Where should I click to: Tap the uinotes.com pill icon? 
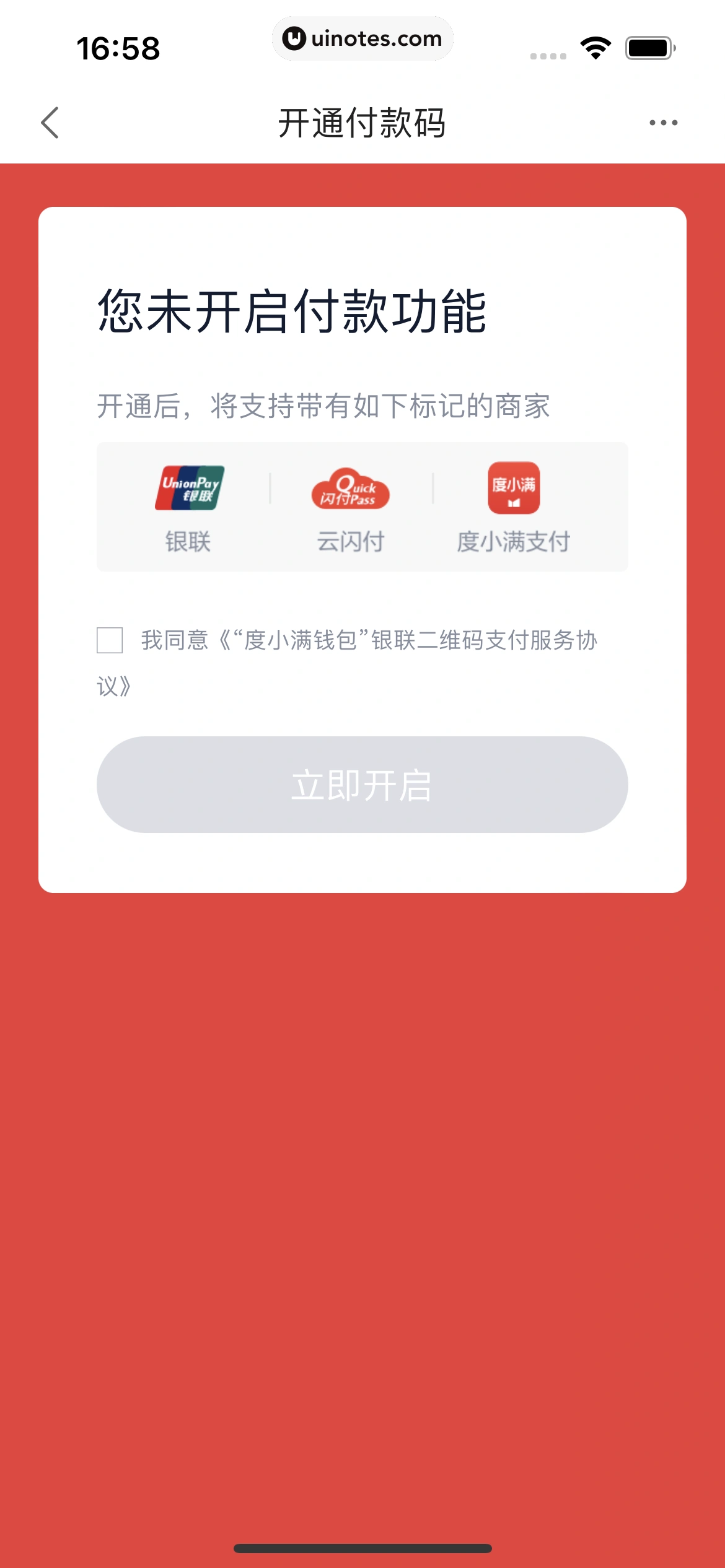(x=362, y=38)
